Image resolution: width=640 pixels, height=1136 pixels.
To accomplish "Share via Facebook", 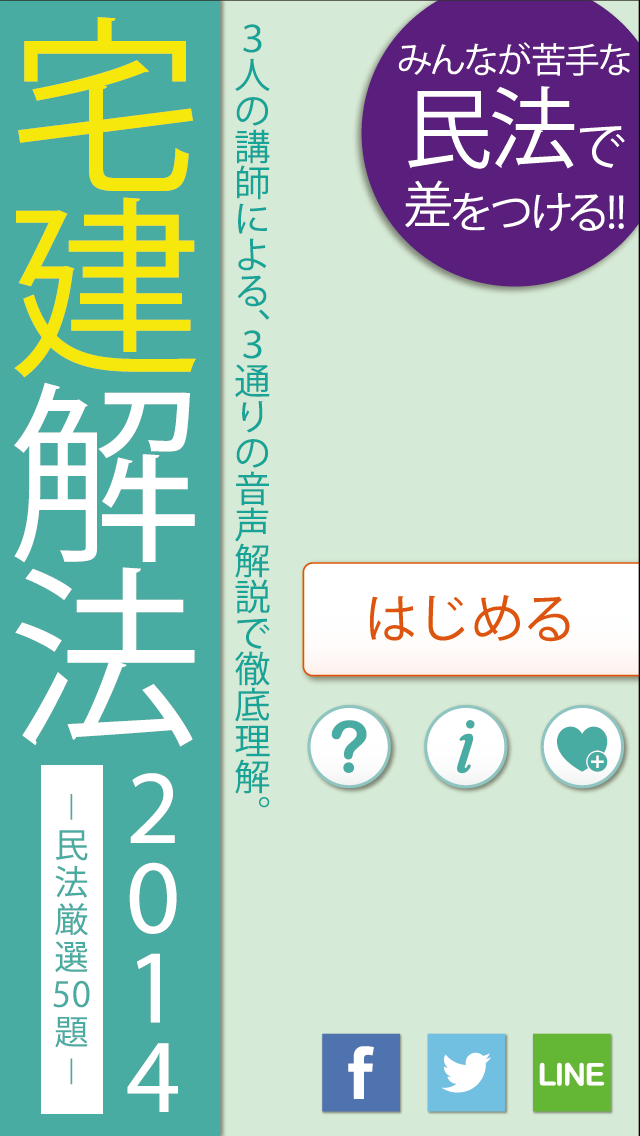I will tap(360, 1073).
